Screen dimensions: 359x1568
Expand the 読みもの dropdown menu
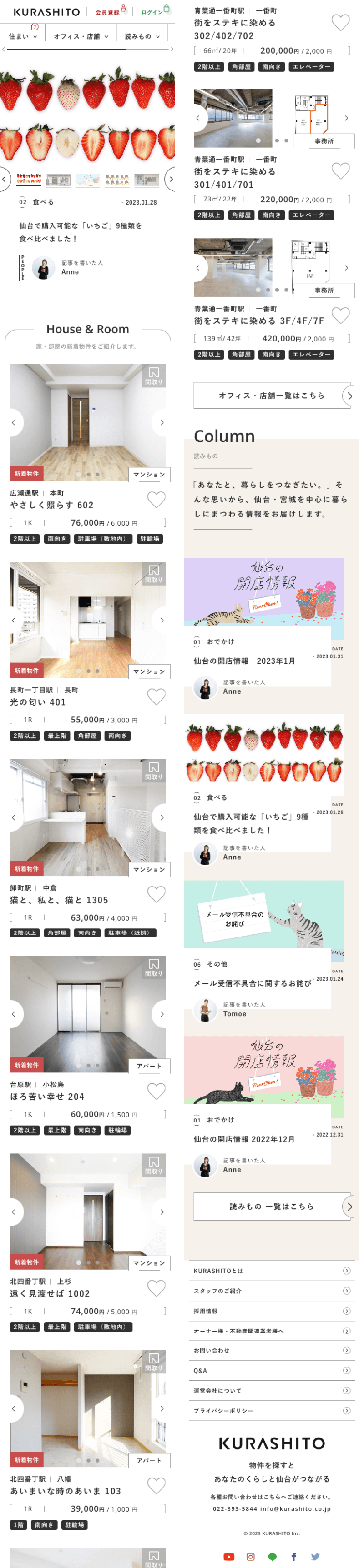click(x=142, y=36)
